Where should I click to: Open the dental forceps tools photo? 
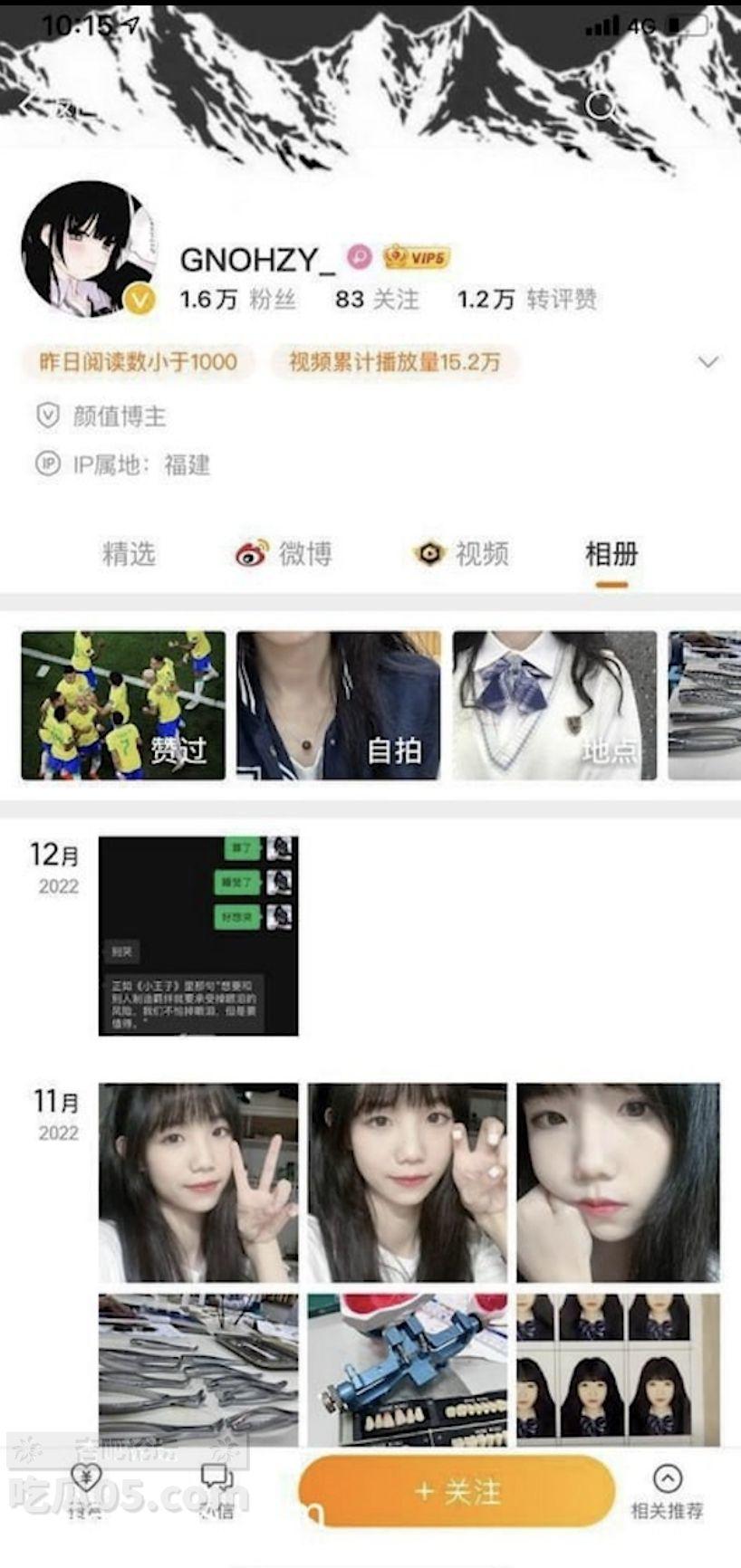(198, 1369)
